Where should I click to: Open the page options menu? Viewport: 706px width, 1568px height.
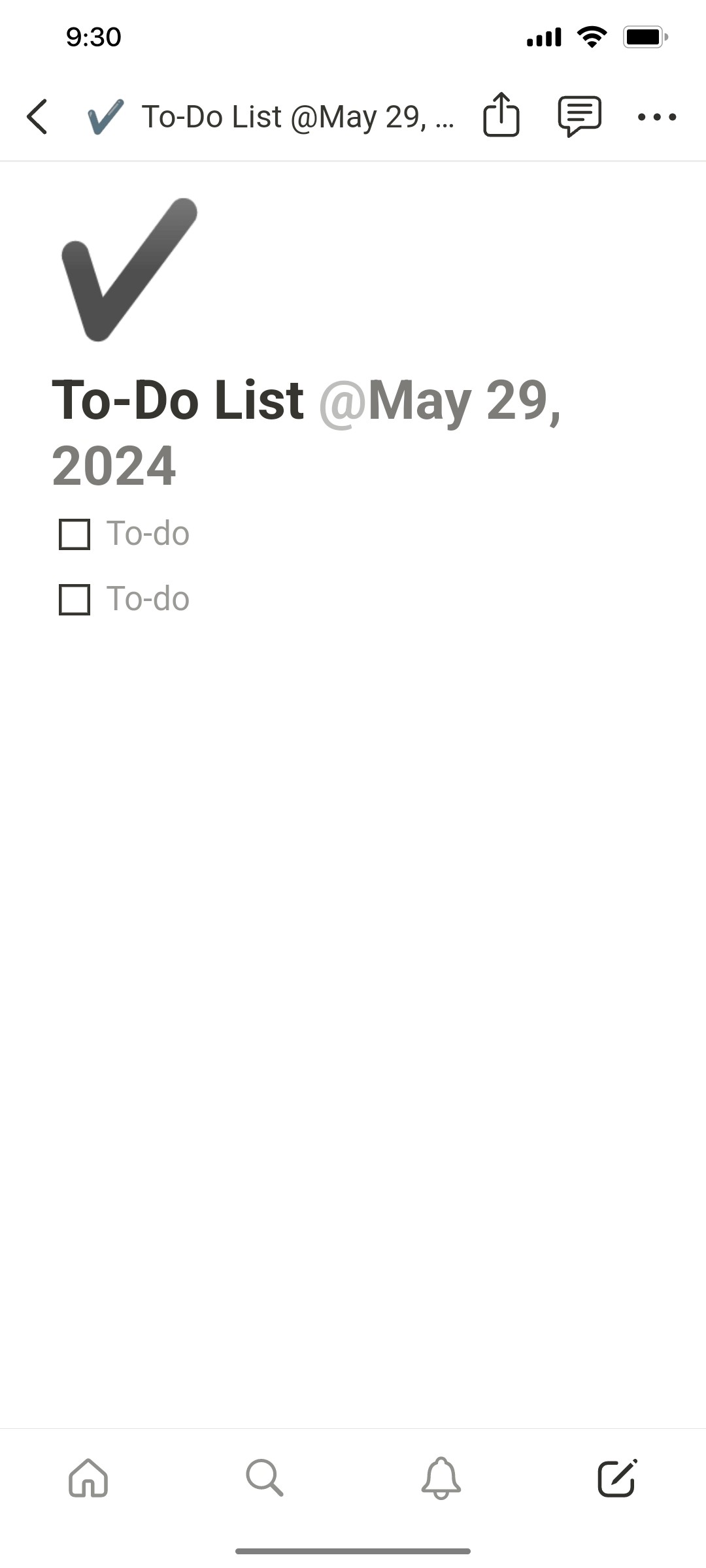658,116
